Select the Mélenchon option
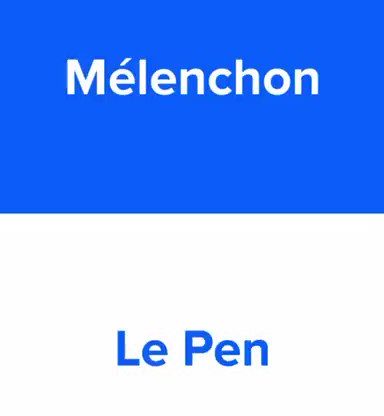 (192, 106)
